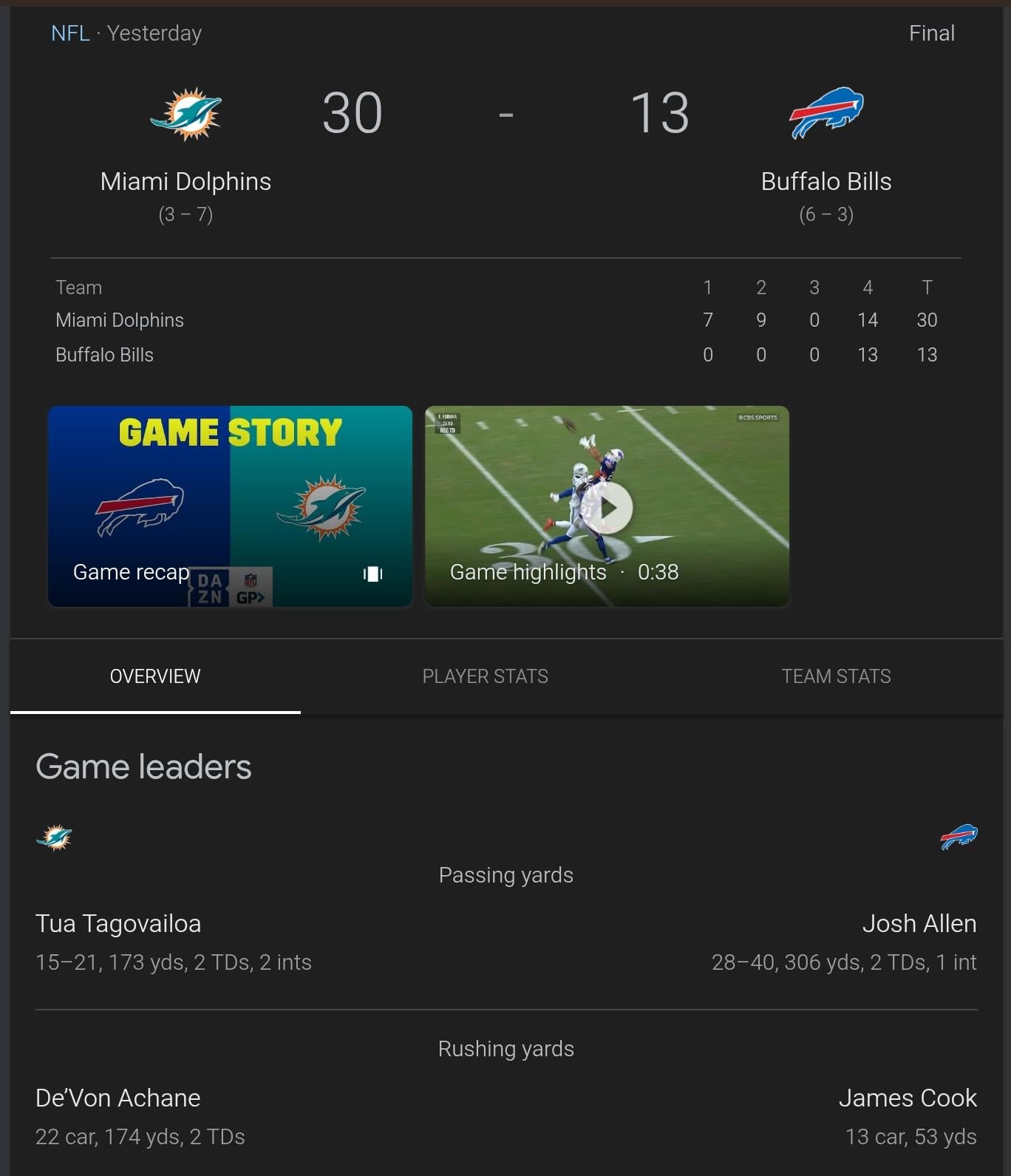The width and height of the screenshot is (1011, 1176).
Task: Open the Game Story recap card
Action: pyautogui.click(x=230, y=506)
